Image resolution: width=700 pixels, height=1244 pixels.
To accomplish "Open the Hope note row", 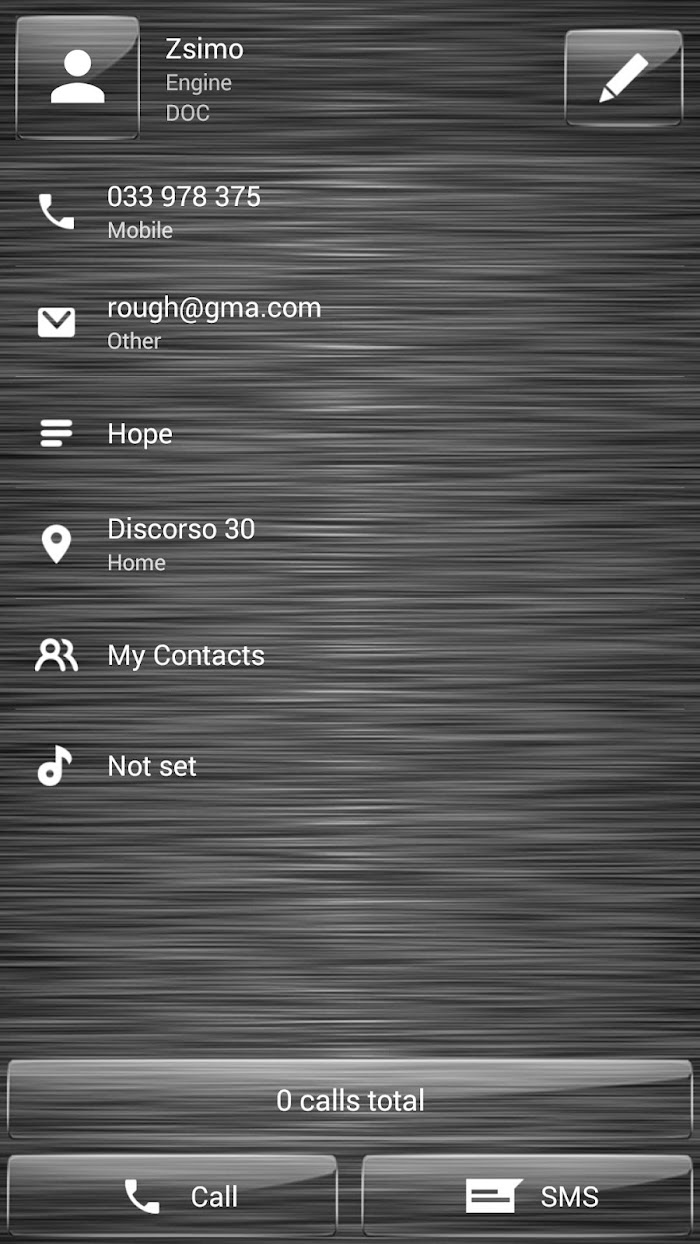I will [350, 433].
